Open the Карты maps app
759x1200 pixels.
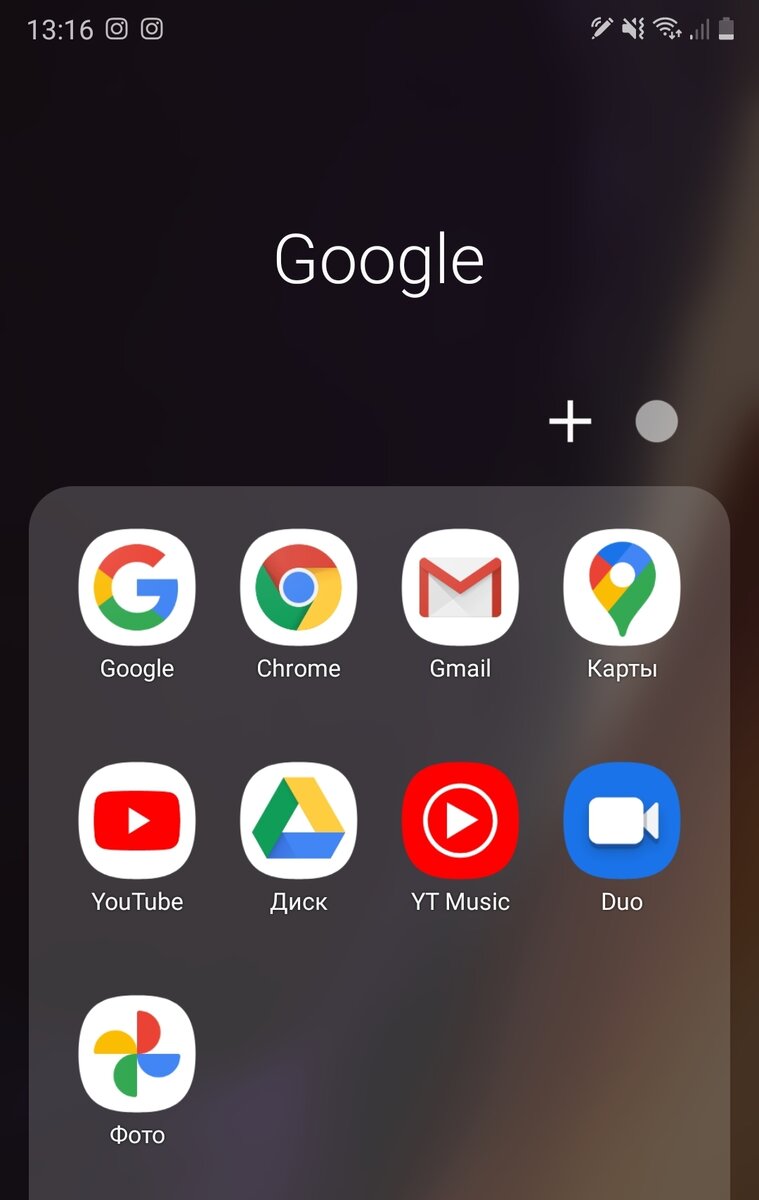[x=622, y=588]
